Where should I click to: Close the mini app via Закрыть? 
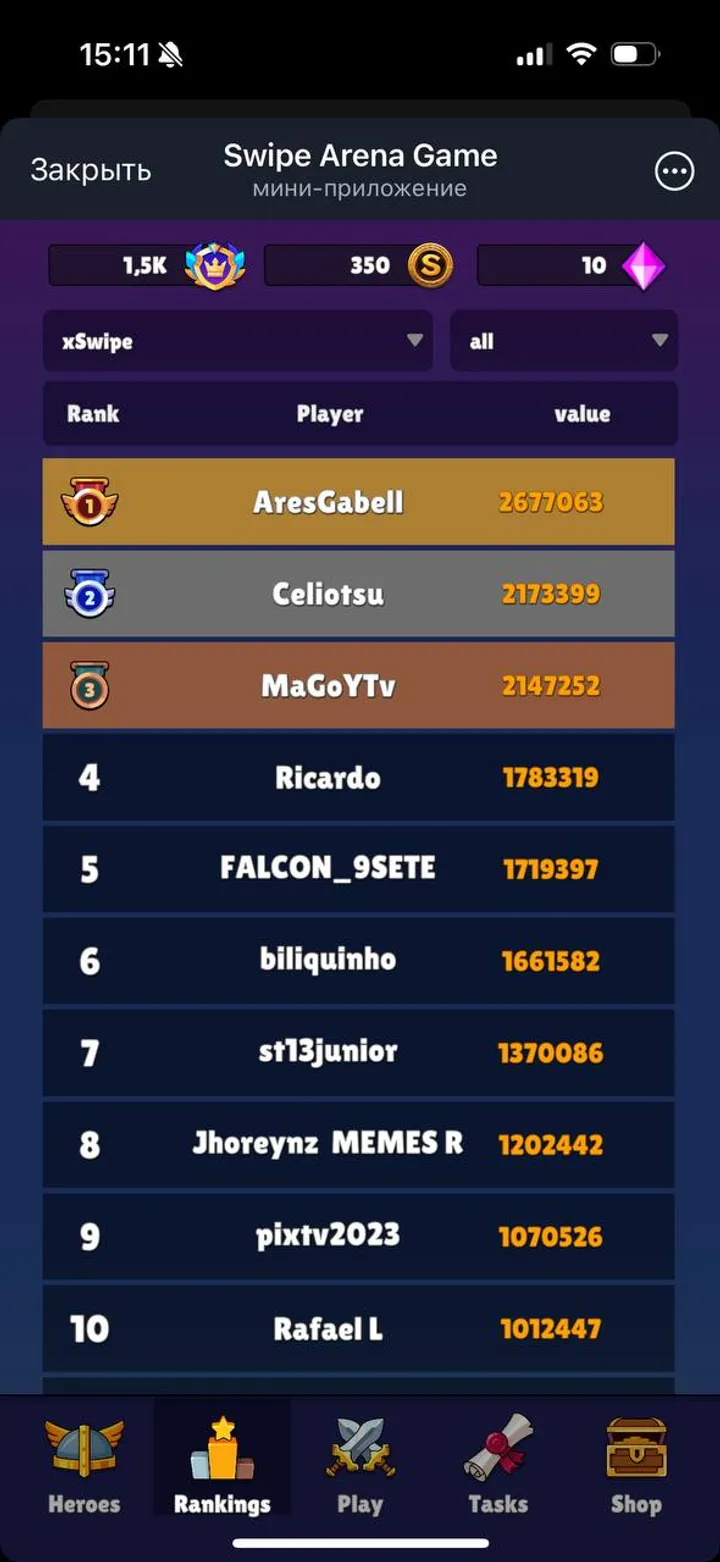click(x=90, y=170)
